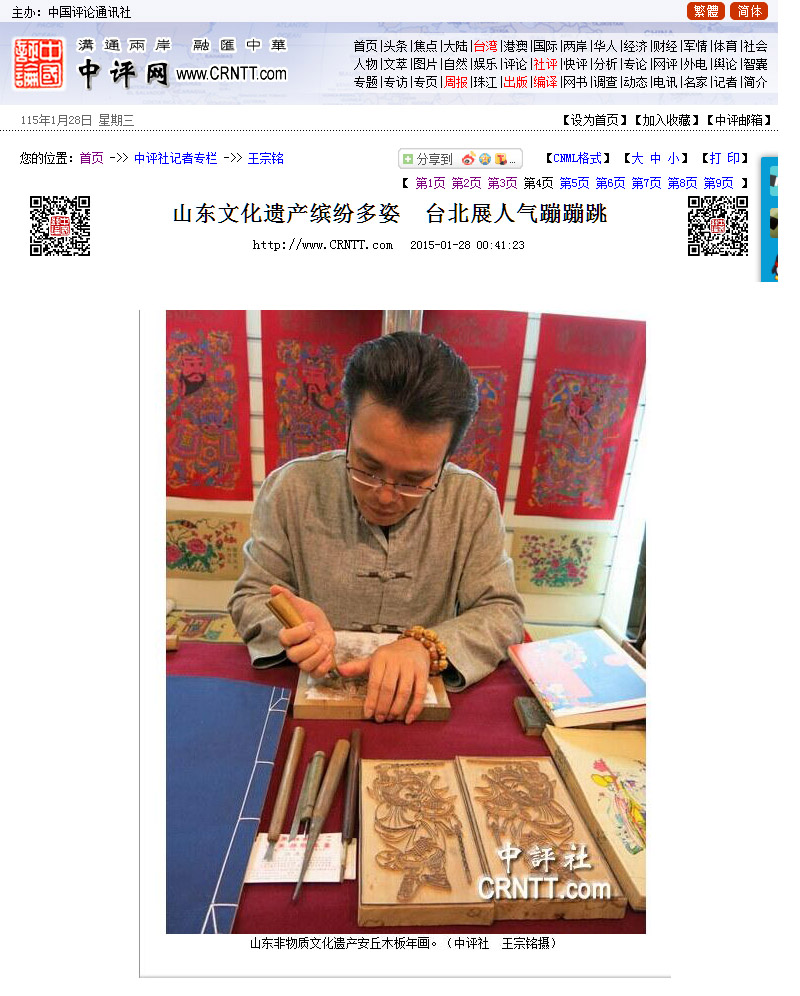Switch to traditional Chinese 繁體
Screen dimensions: 800x996
705,11
